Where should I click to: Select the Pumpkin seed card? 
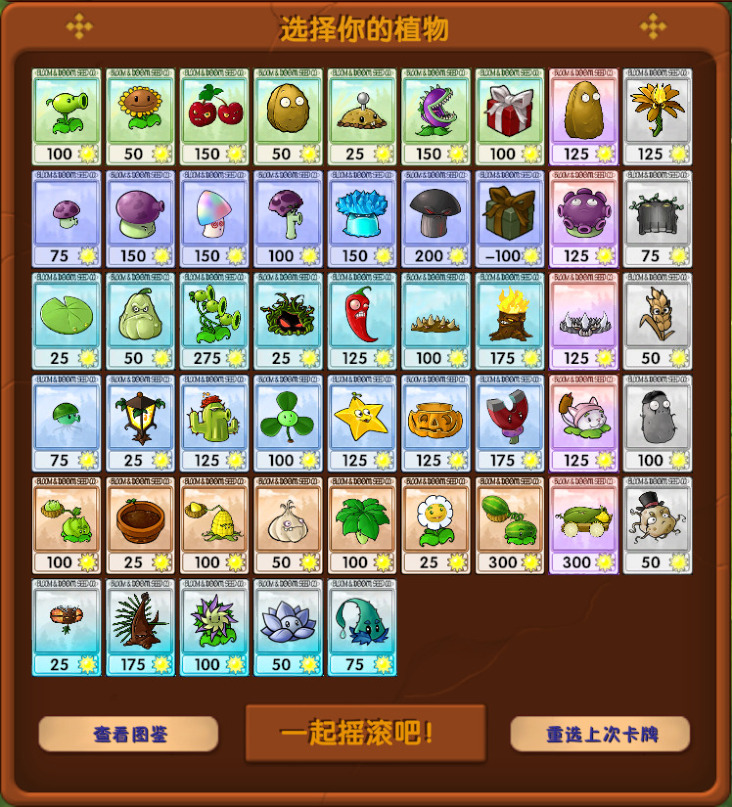pos(436,422)
